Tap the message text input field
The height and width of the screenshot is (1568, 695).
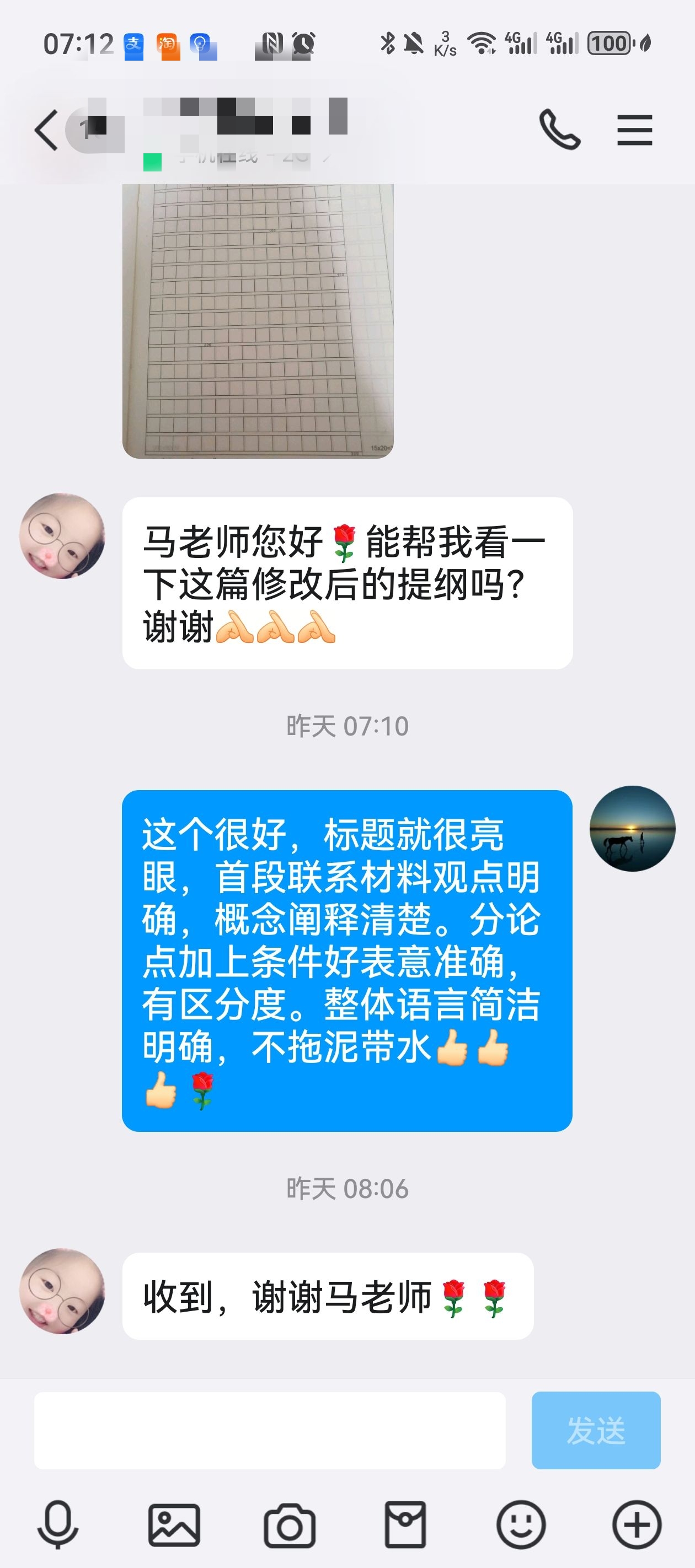point(270,1430)
